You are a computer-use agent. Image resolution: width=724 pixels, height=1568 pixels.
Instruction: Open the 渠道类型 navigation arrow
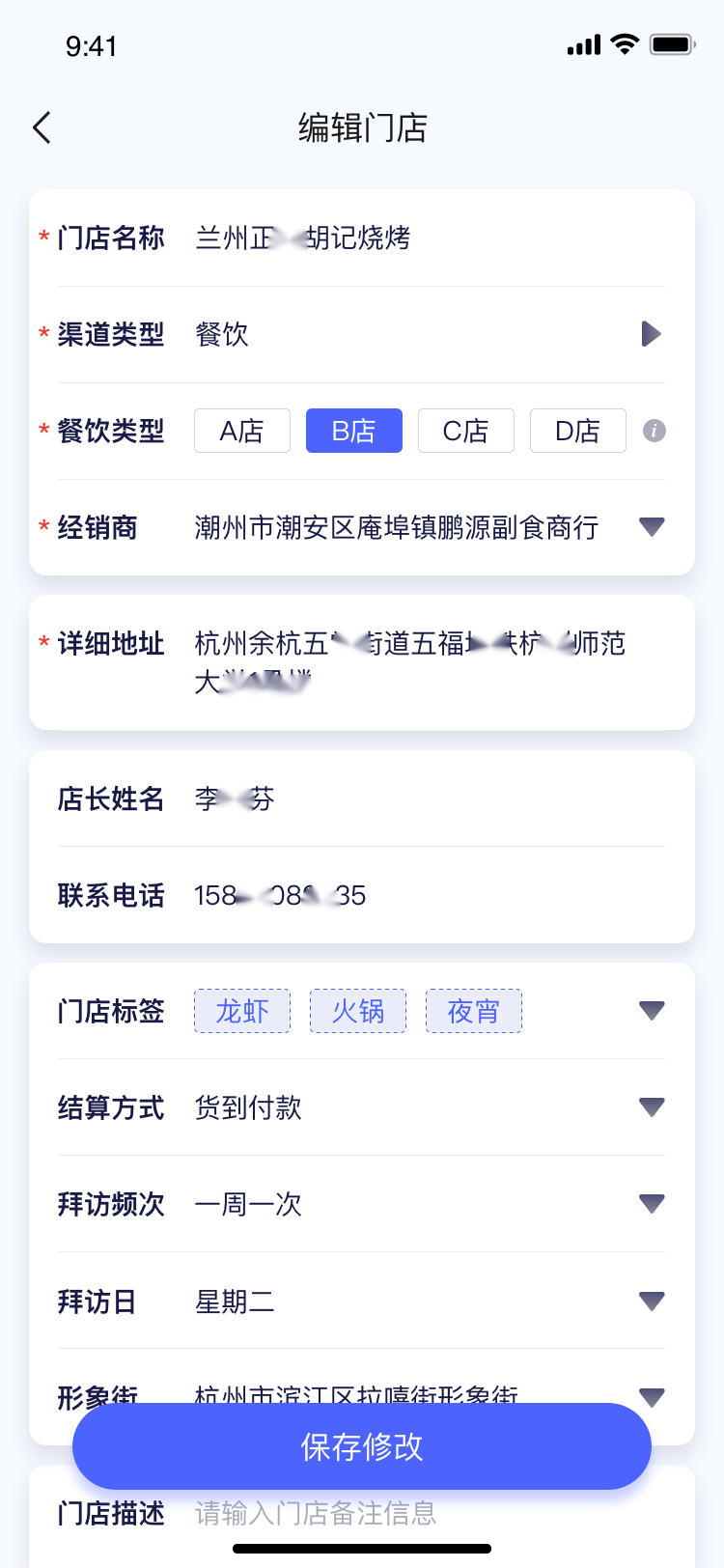point(652,334)
